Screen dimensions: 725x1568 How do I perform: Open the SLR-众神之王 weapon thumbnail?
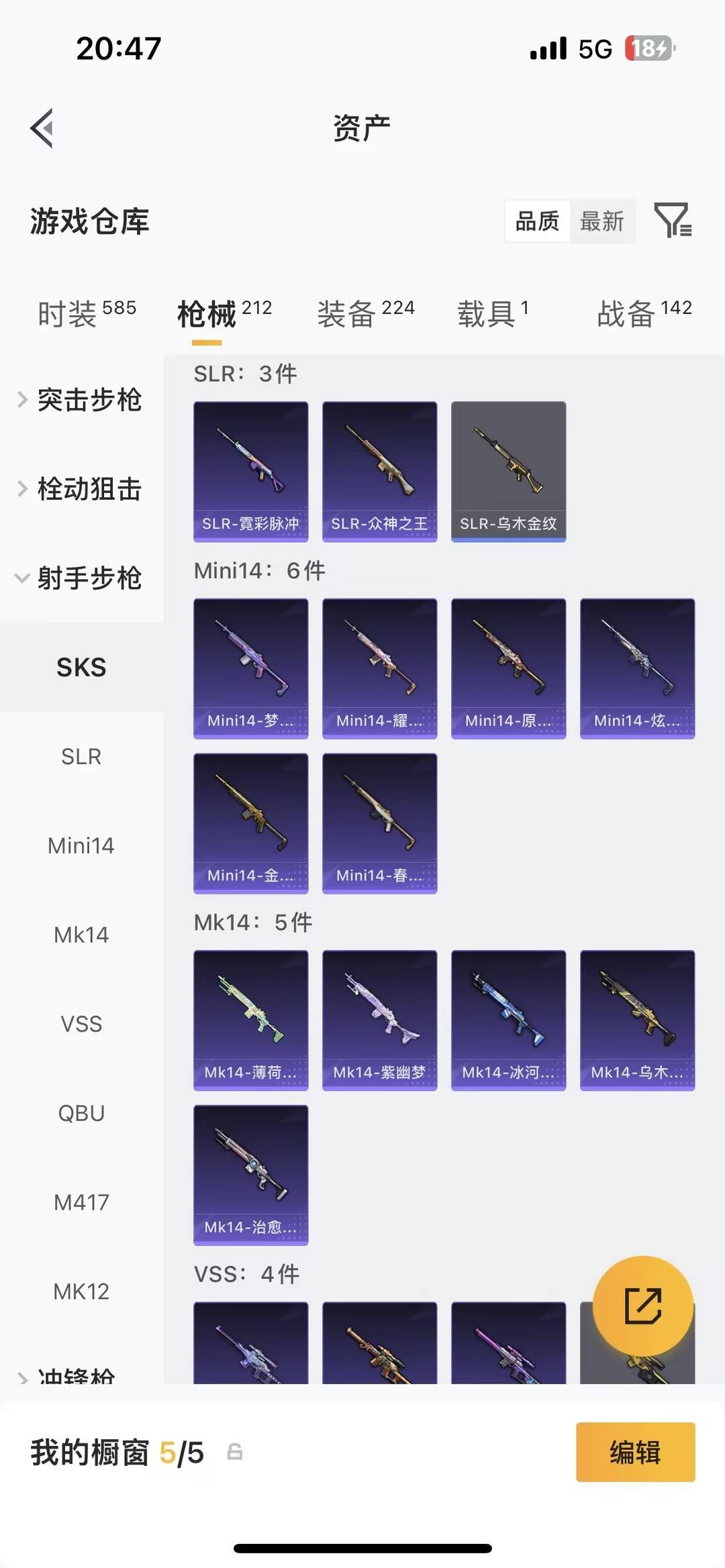pos(379,470)
